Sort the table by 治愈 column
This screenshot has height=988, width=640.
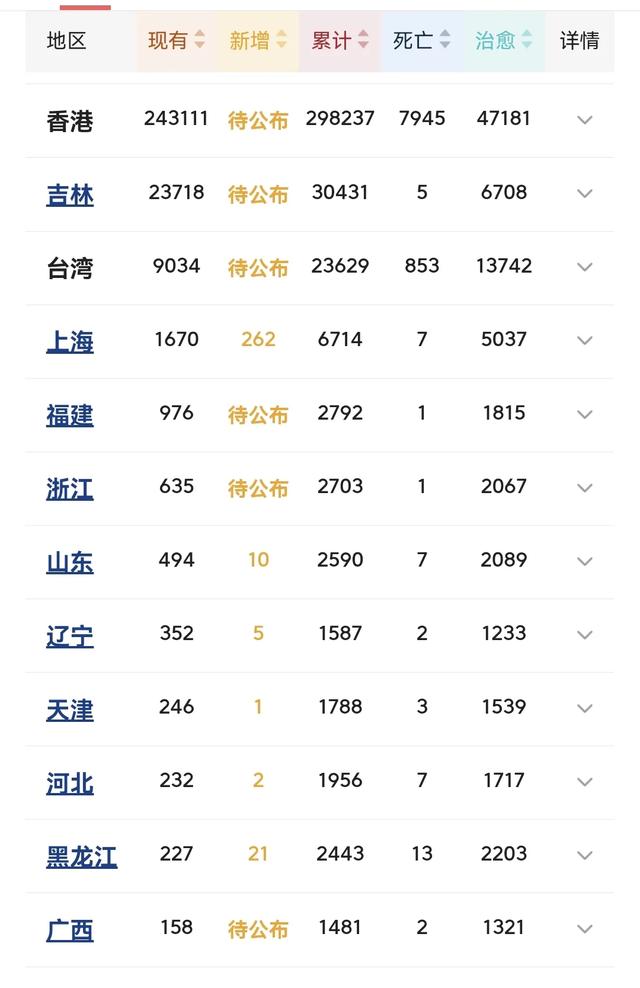(x=503, y=40)
